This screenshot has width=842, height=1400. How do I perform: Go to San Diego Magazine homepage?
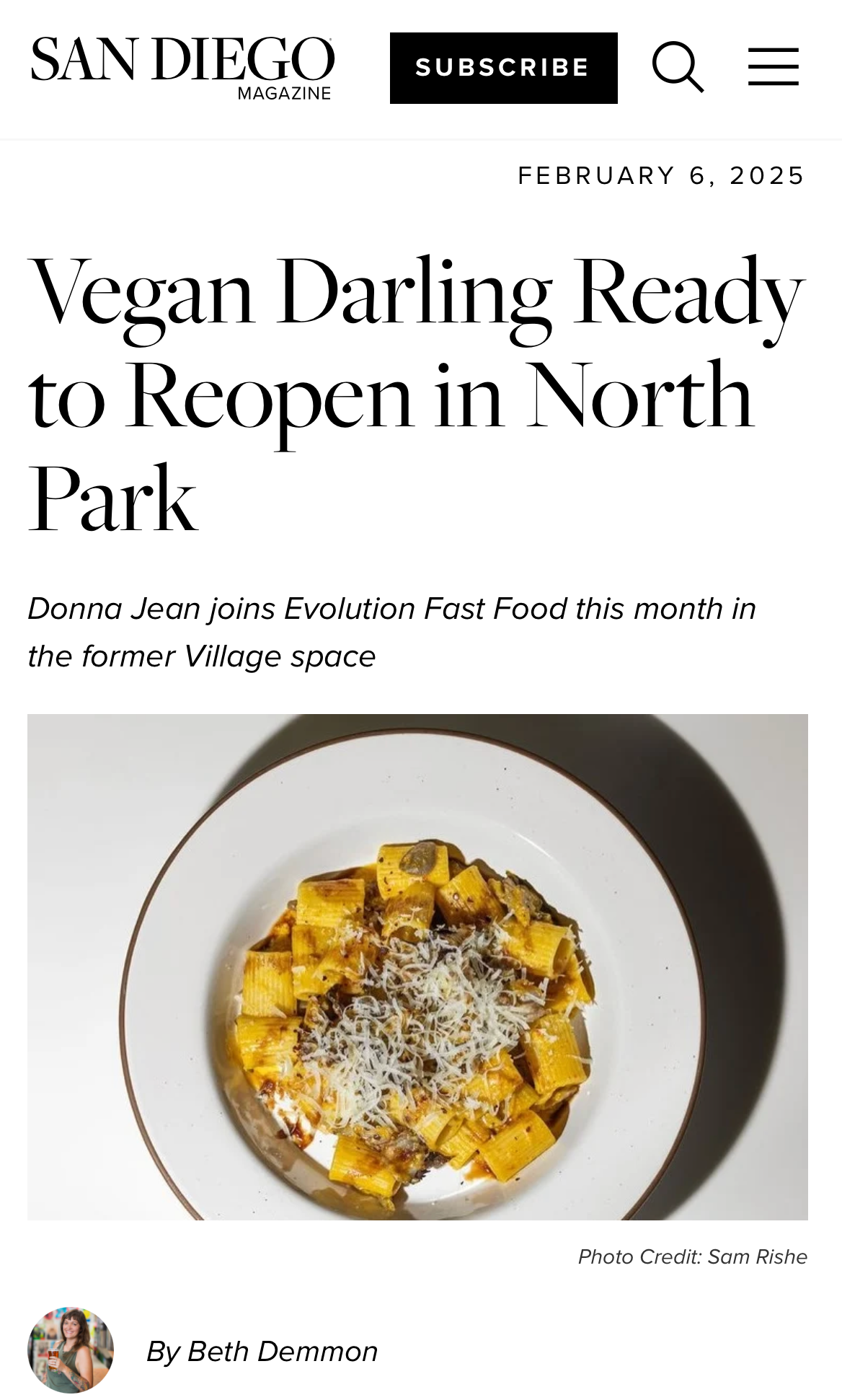pyautogui.click(x=182, y=68)
